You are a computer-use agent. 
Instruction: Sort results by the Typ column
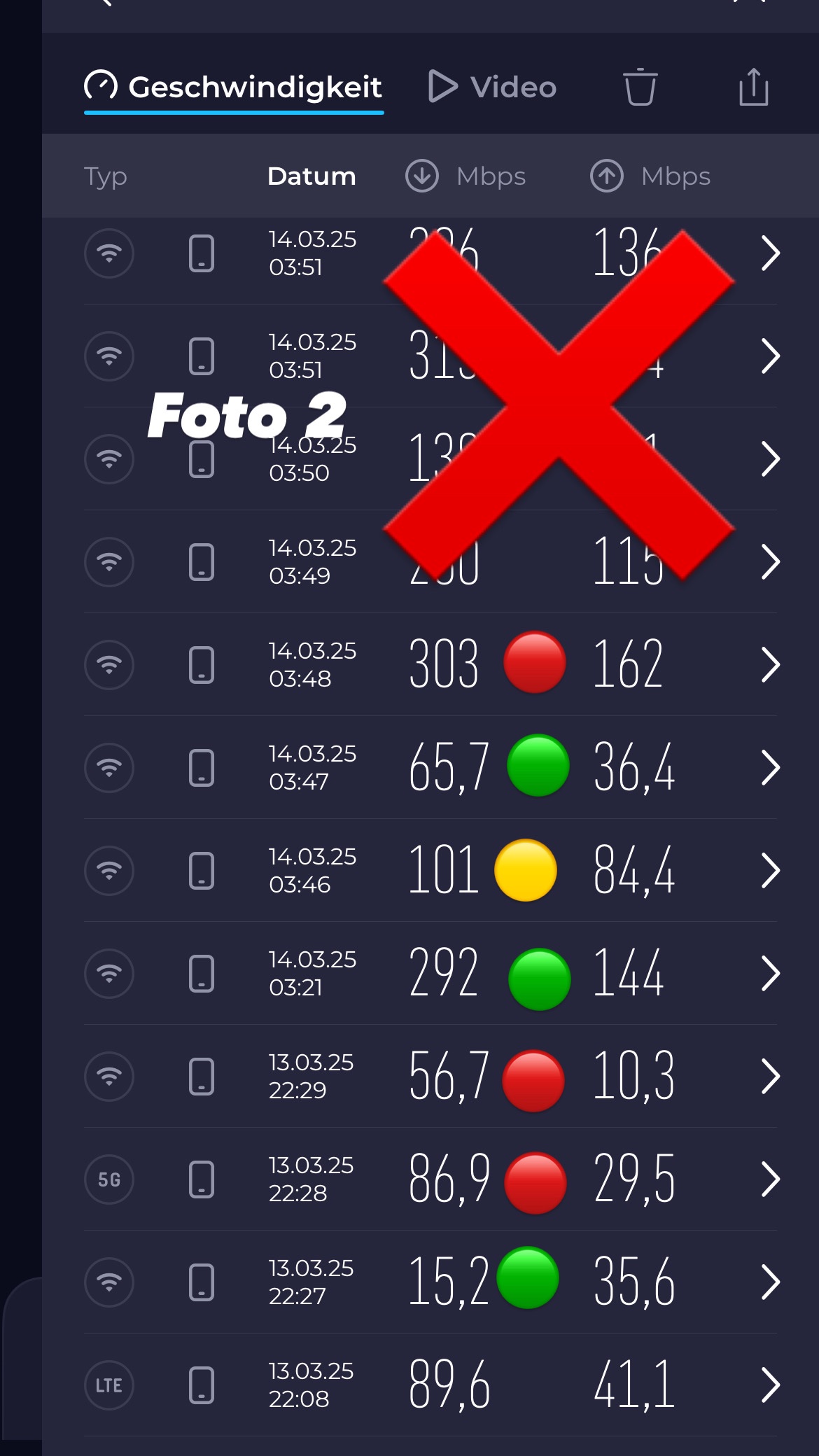tap(106, 176)
